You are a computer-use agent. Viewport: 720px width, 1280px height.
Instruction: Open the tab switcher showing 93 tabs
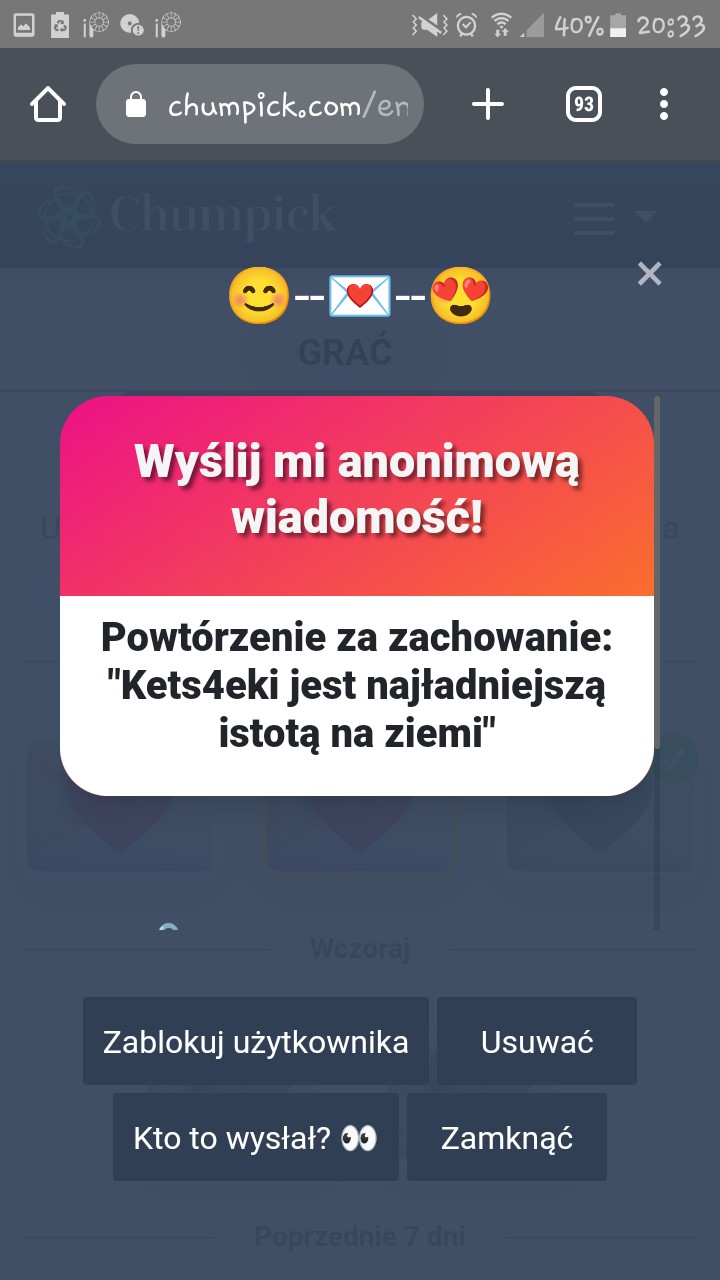[584, 105]
